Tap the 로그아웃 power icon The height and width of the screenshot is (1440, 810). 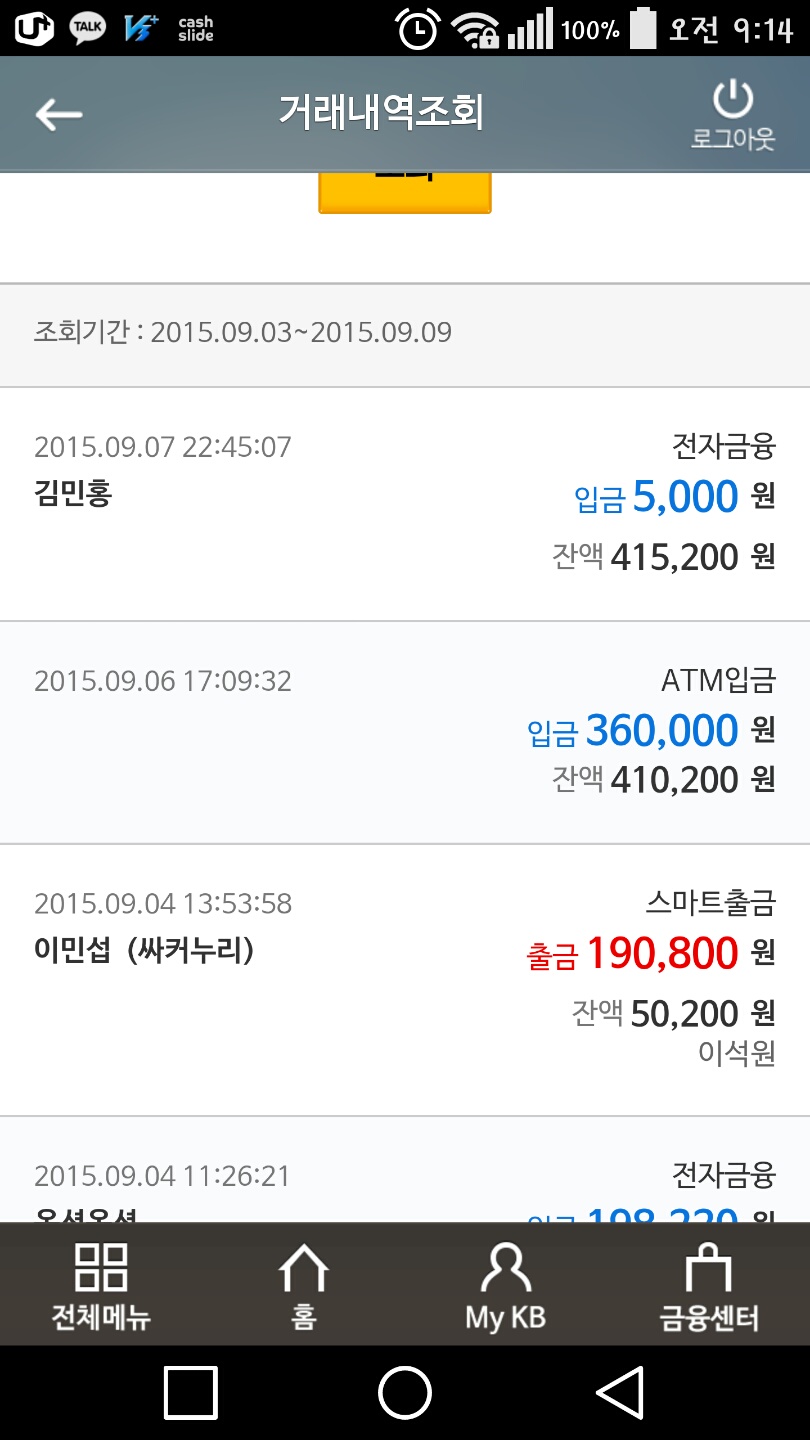(x=732, y=115)
